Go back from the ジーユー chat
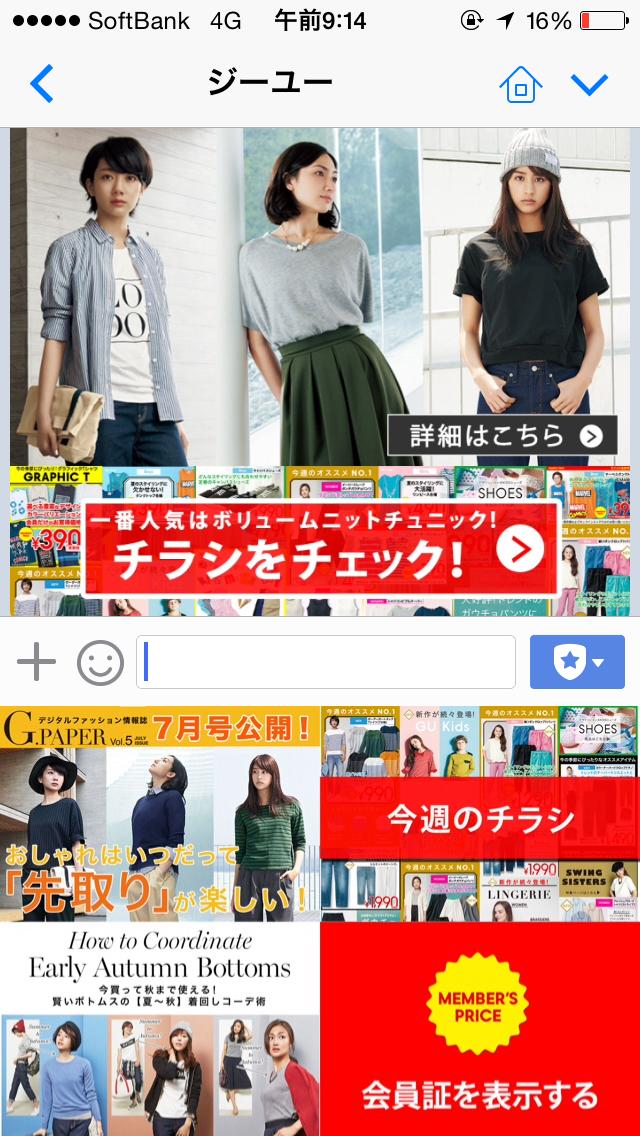This screenshot has width=640, height=1136. tap(42, 84)
